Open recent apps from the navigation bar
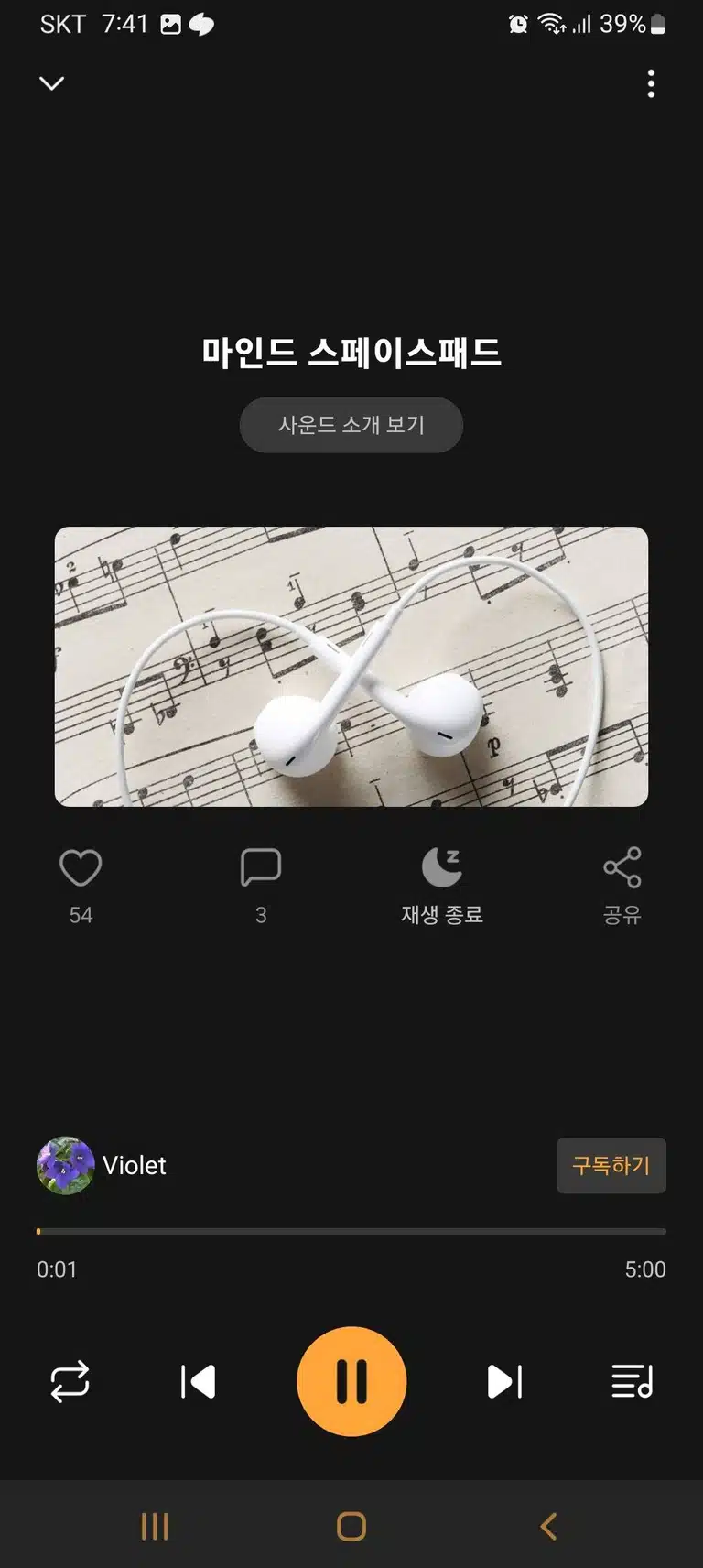This screenshot has width=703, height=1568. pos(155,1526)
